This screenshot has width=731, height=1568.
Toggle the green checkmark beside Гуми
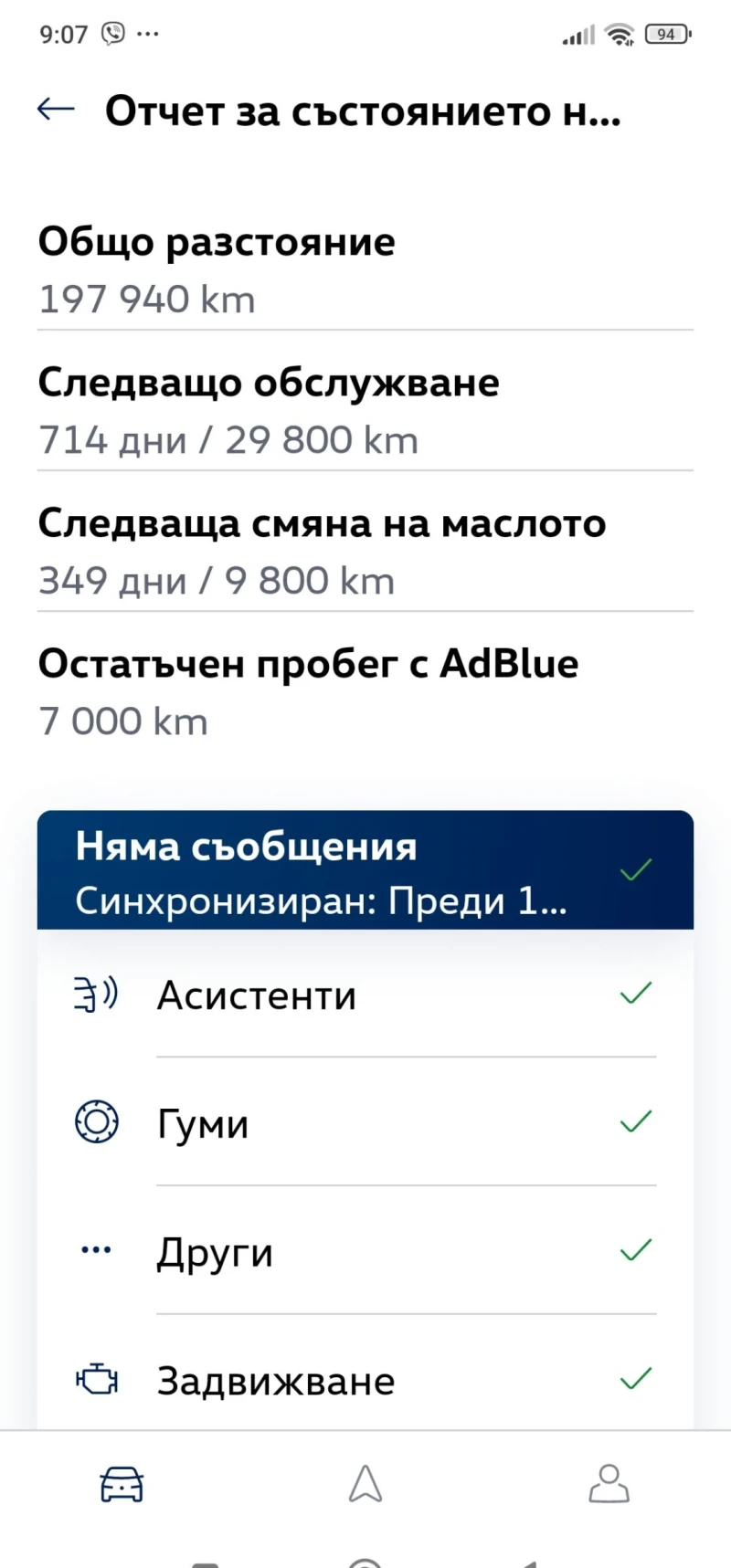[636, 1120]
